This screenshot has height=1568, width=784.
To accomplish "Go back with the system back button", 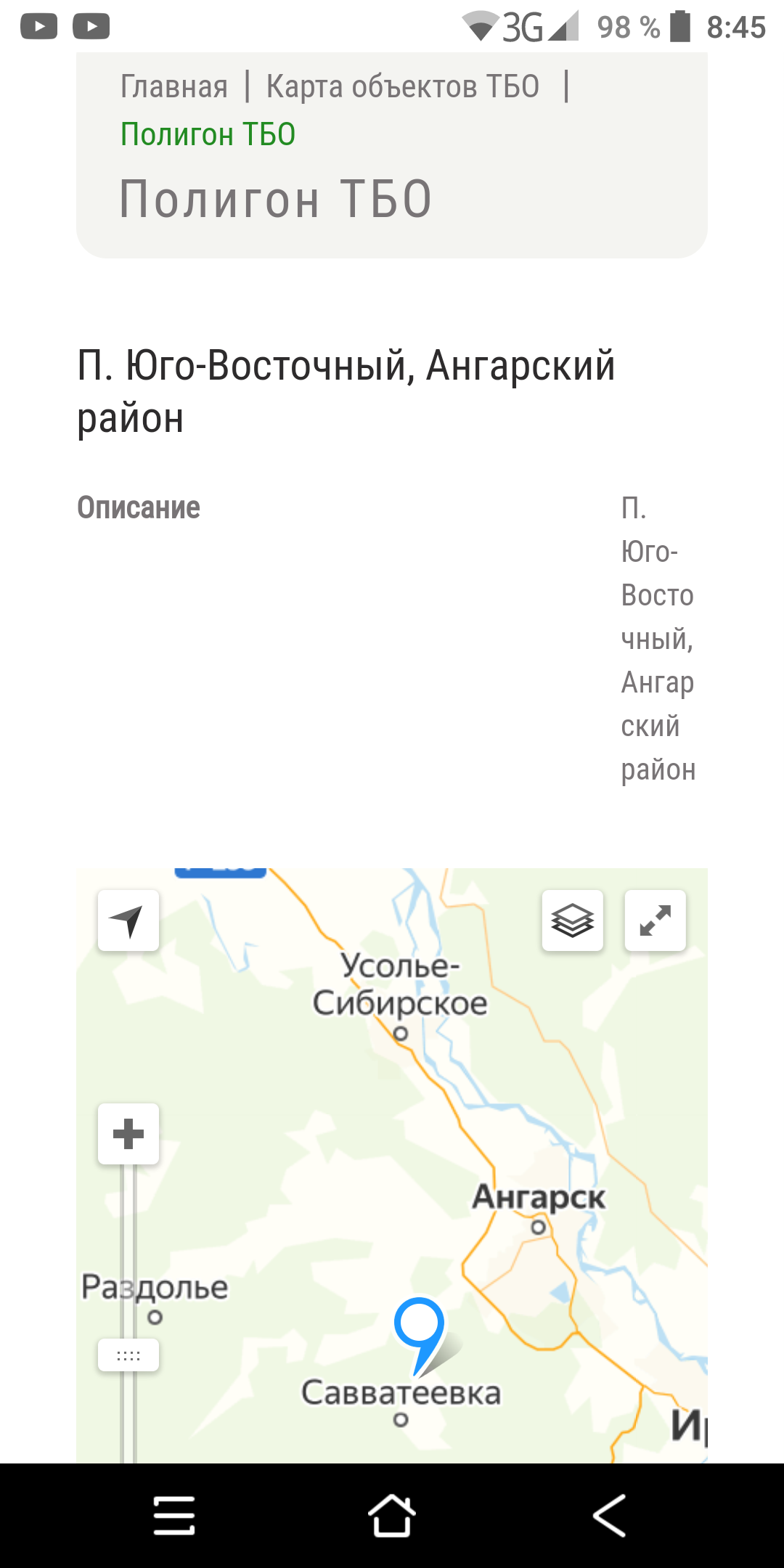I will click(x=608, y=1516).
